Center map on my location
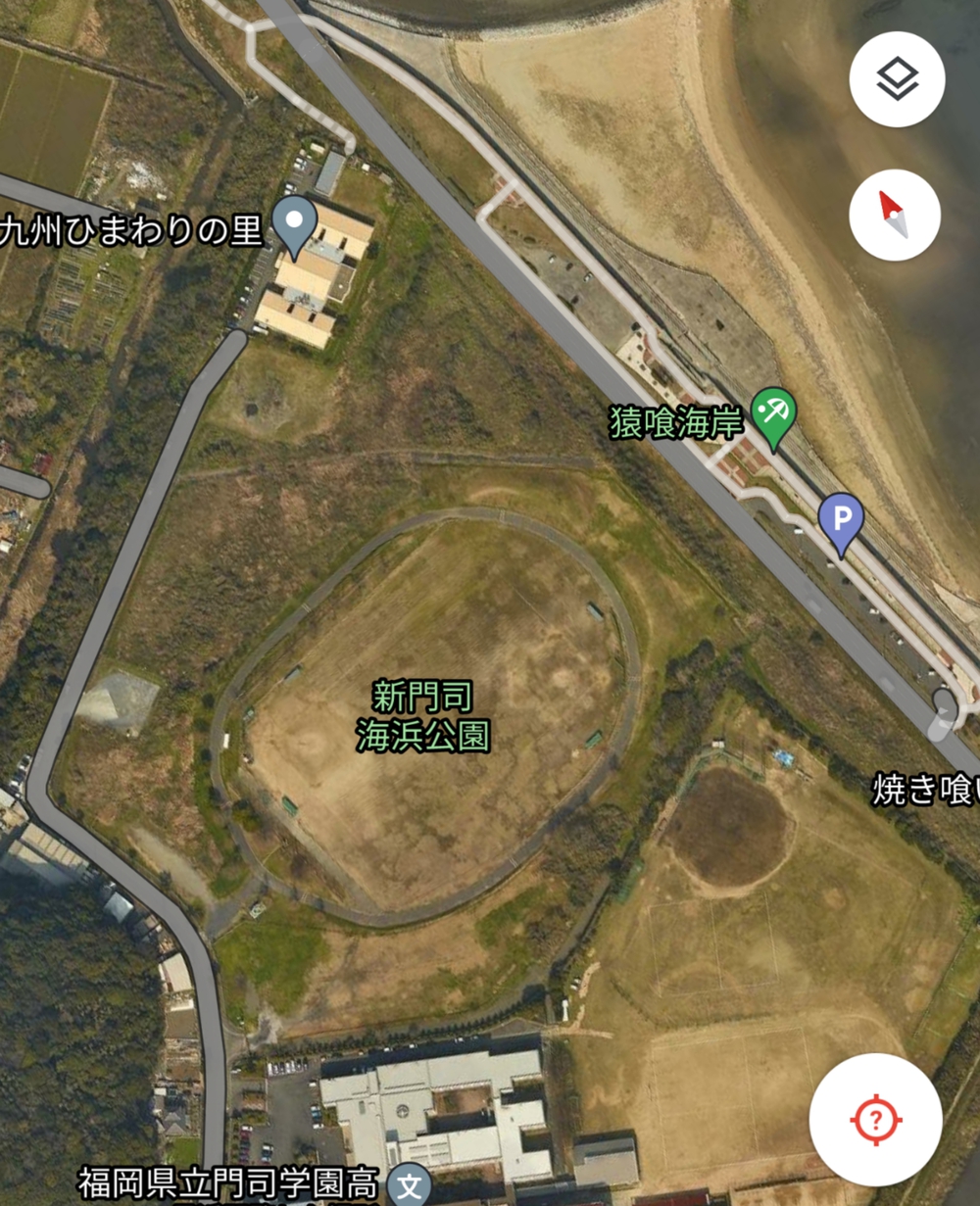The height and width of the screenshot is (1206, 980). [875, 1120]
